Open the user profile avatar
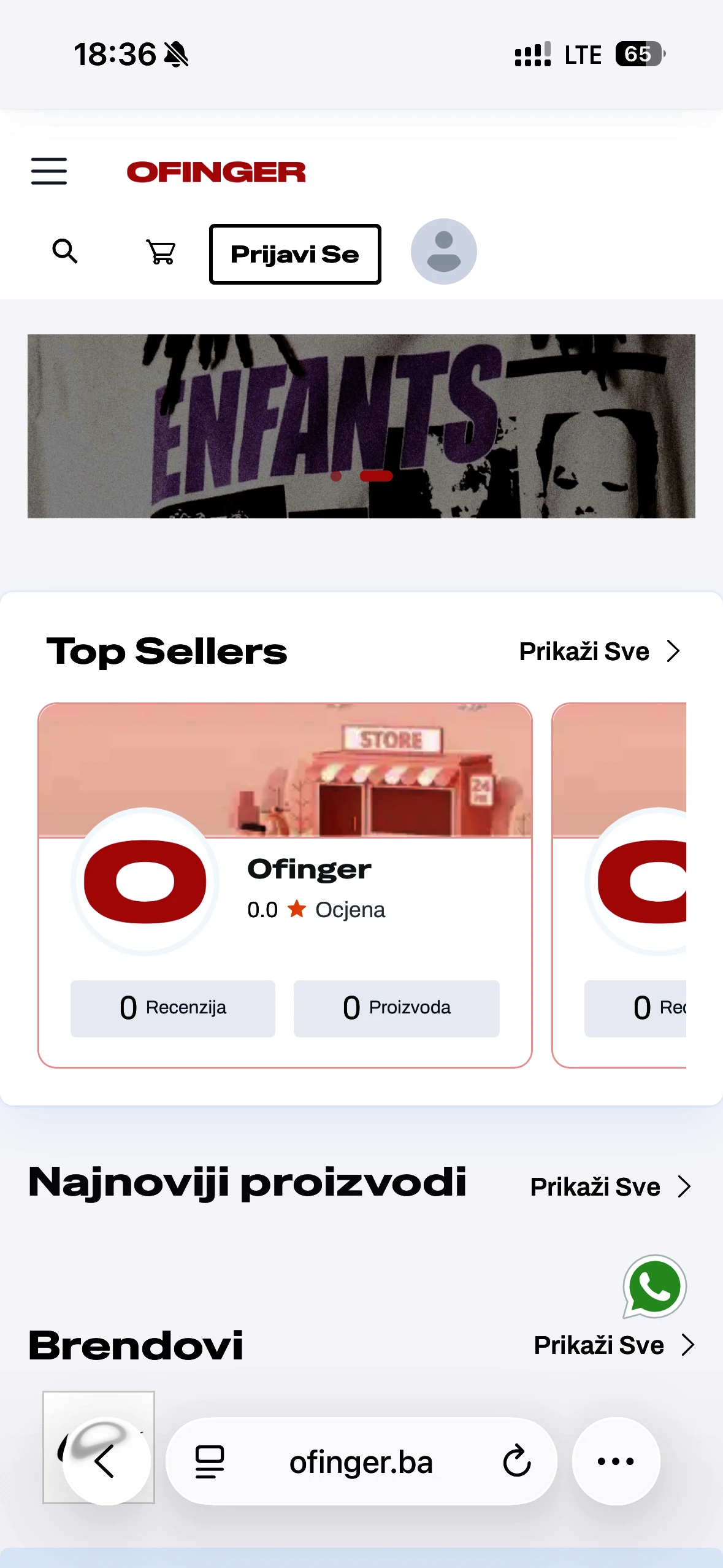The height and width of the screenshot is (1568, 723). click(x=443, y=252)
